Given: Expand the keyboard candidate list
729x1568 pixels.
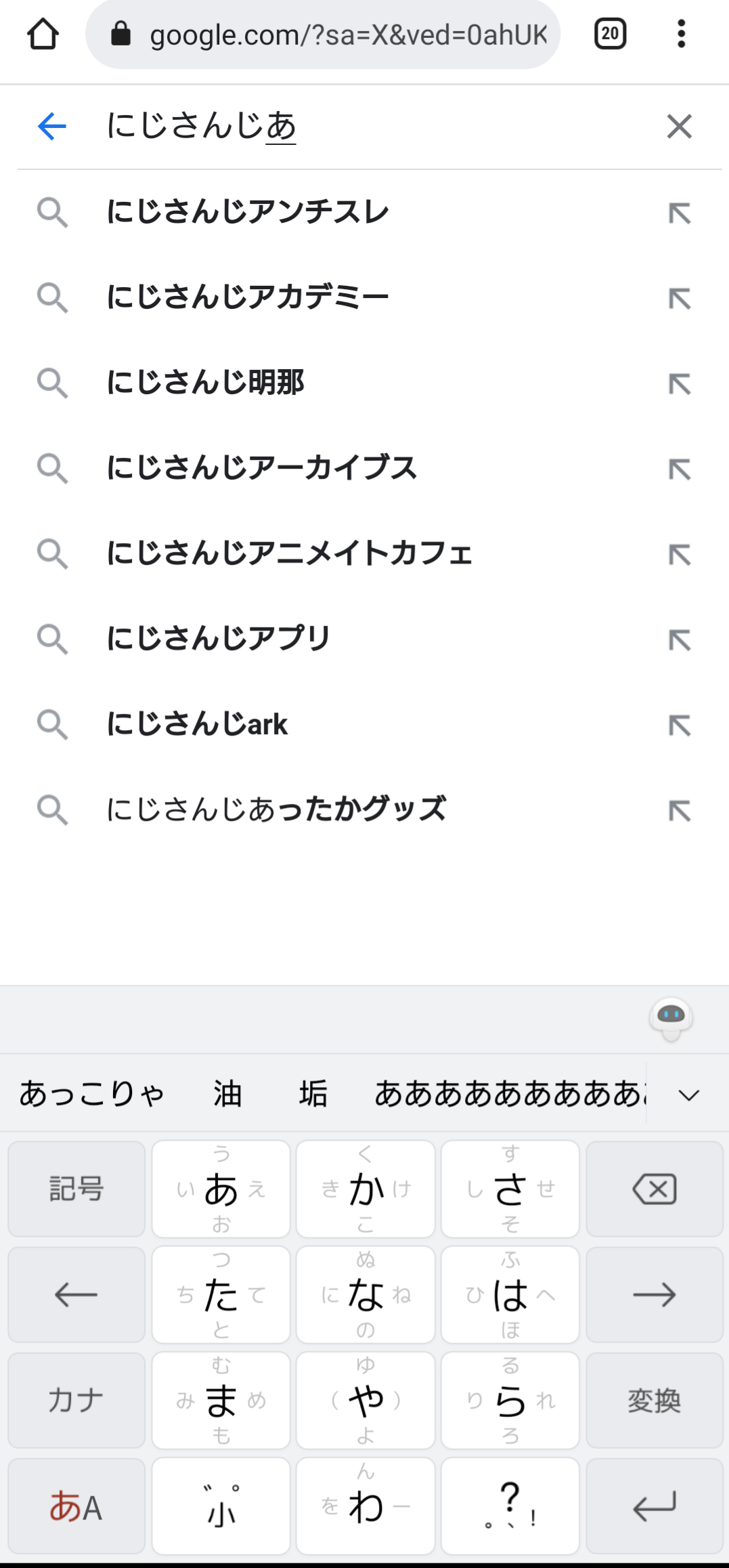Looking at the screenshot, I should click(x=688, y=1095).
